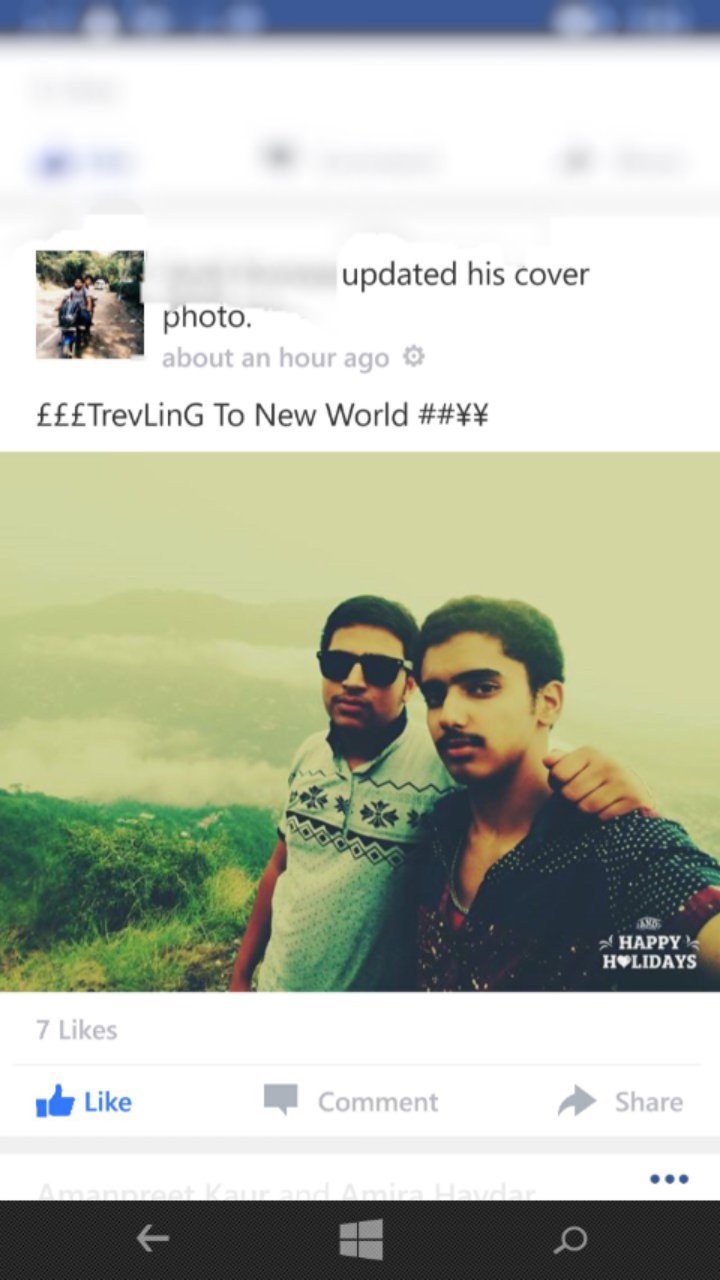Viewport: 720px width, 1280px height.
Task: Open the cover photo in full view
Action: pos(360,722)
